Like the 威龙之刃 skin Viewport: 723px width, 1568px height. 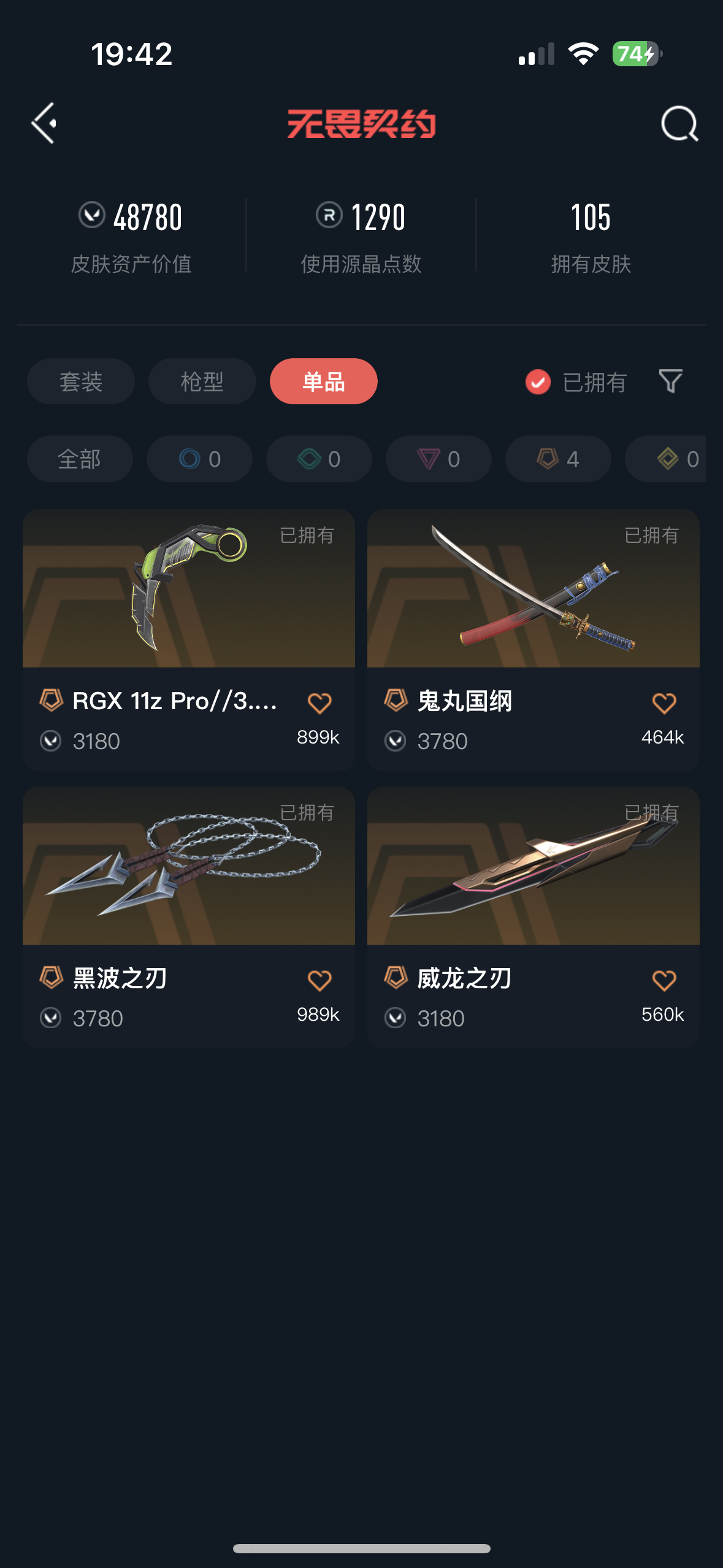(x=664, y=980)
